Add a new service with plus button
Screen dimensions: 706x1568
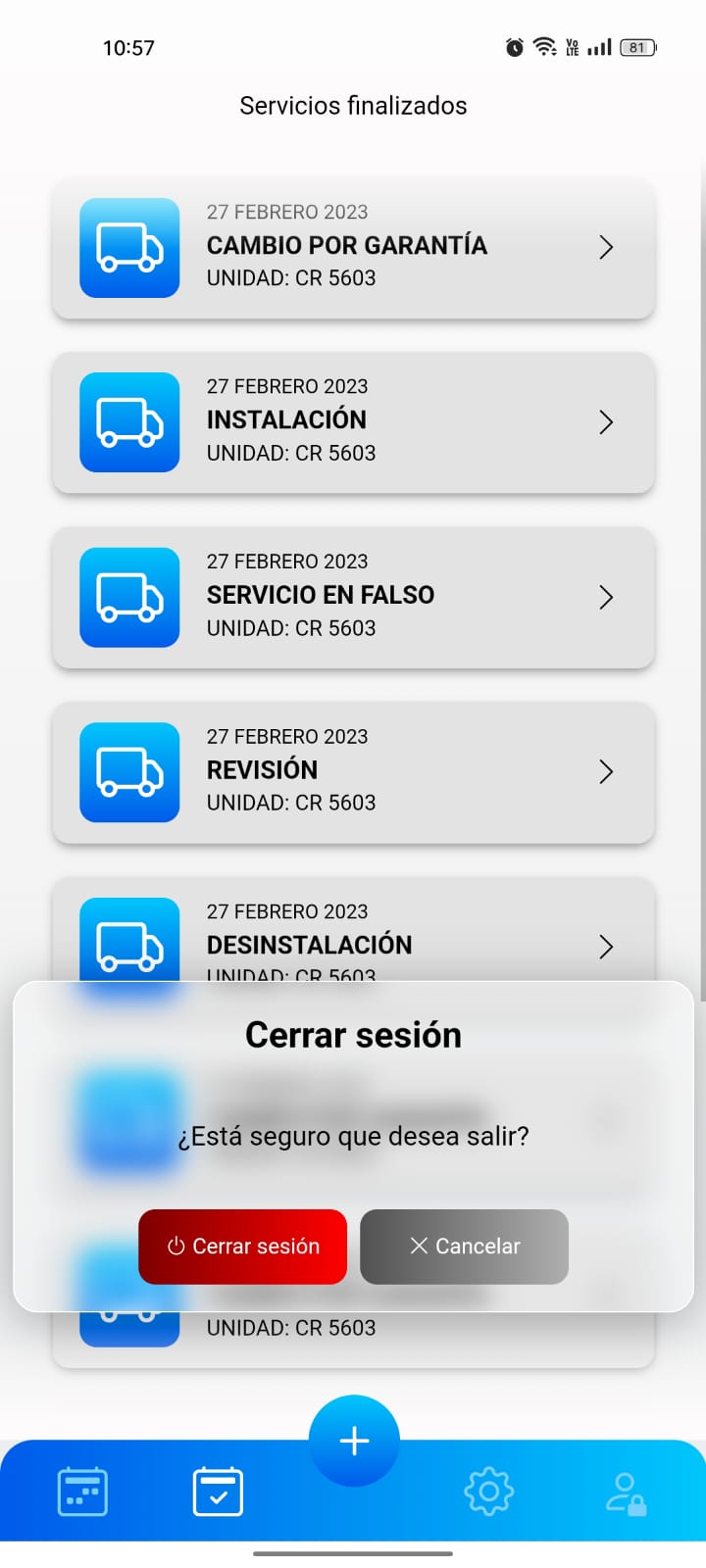354,1441
